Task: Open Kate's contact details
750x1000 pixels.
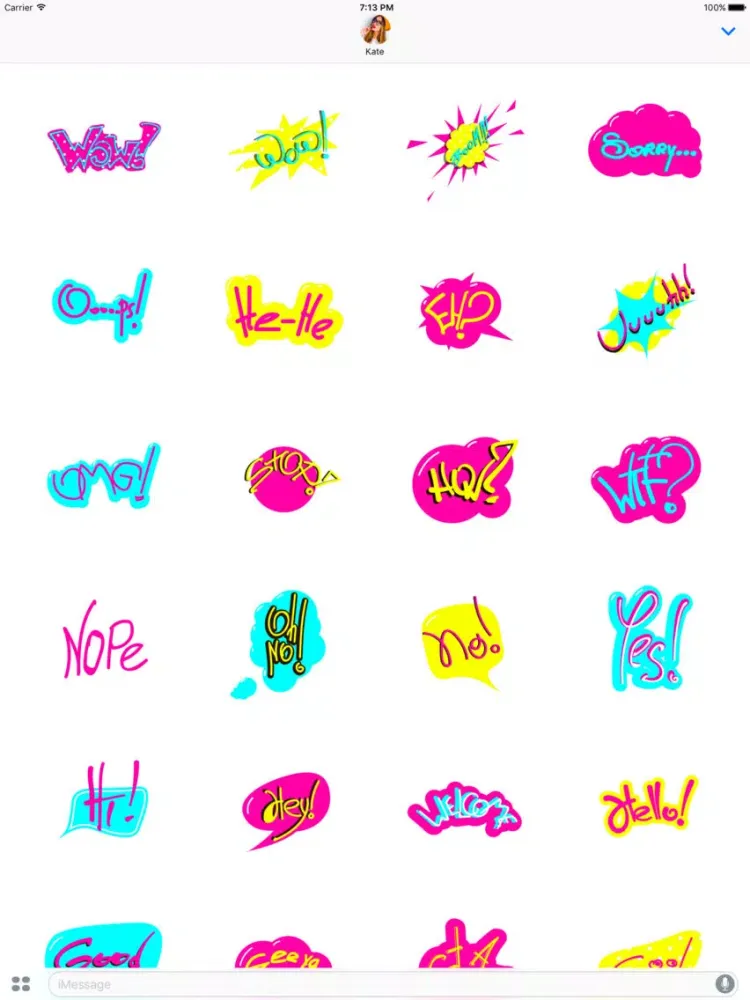Action: coord(375,34)
